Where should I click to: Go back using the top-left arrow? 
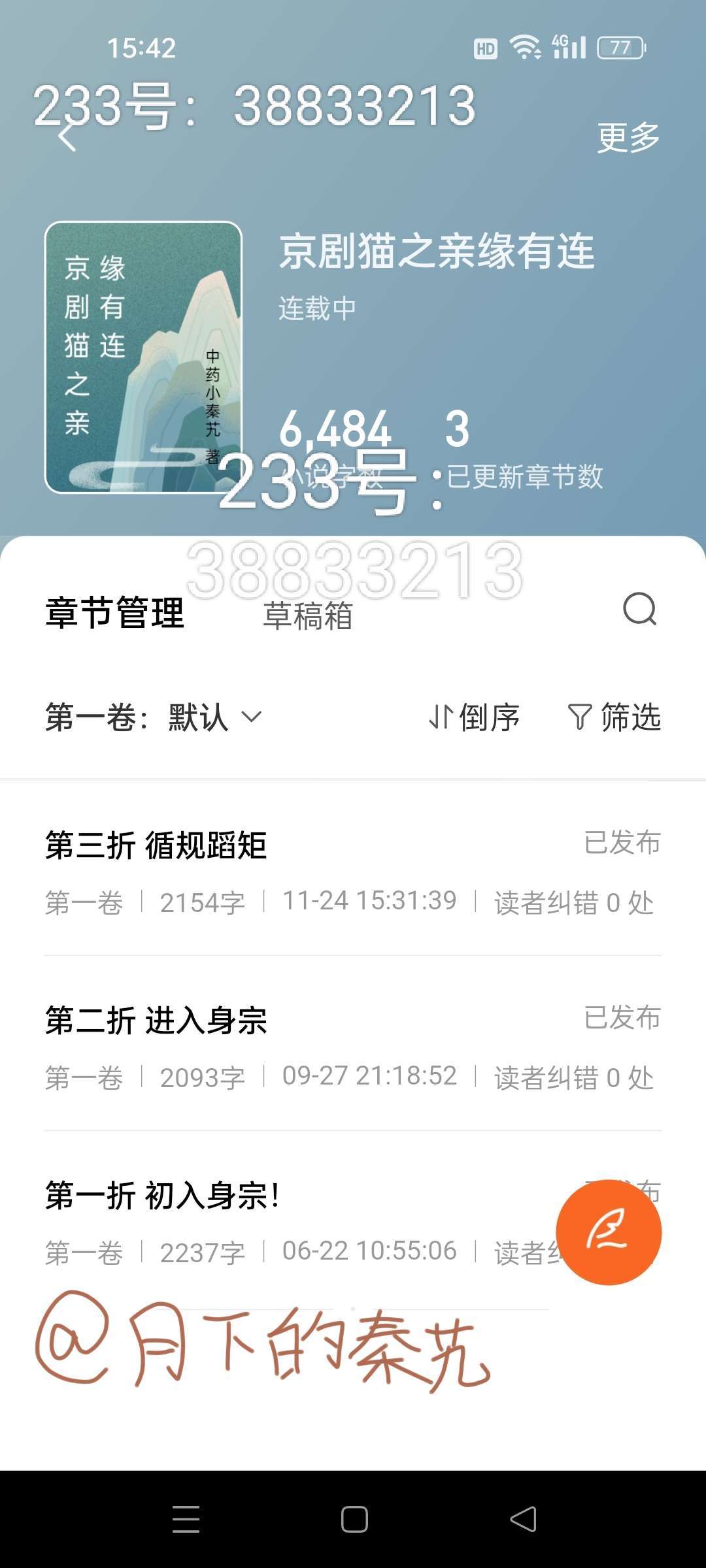(x=67, y=137)
